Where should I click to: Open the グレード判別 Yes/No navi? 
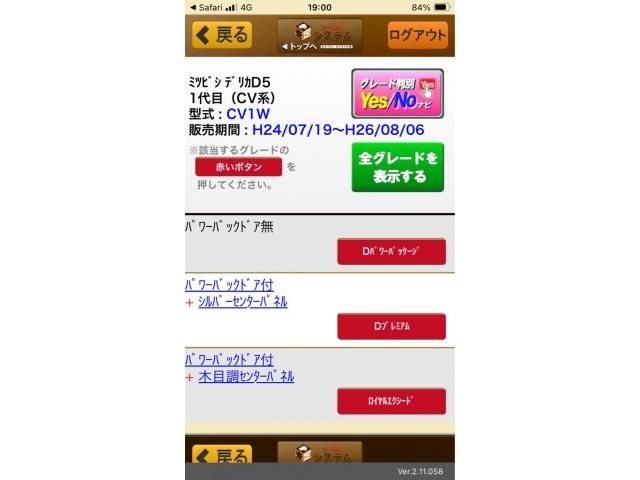397,94
